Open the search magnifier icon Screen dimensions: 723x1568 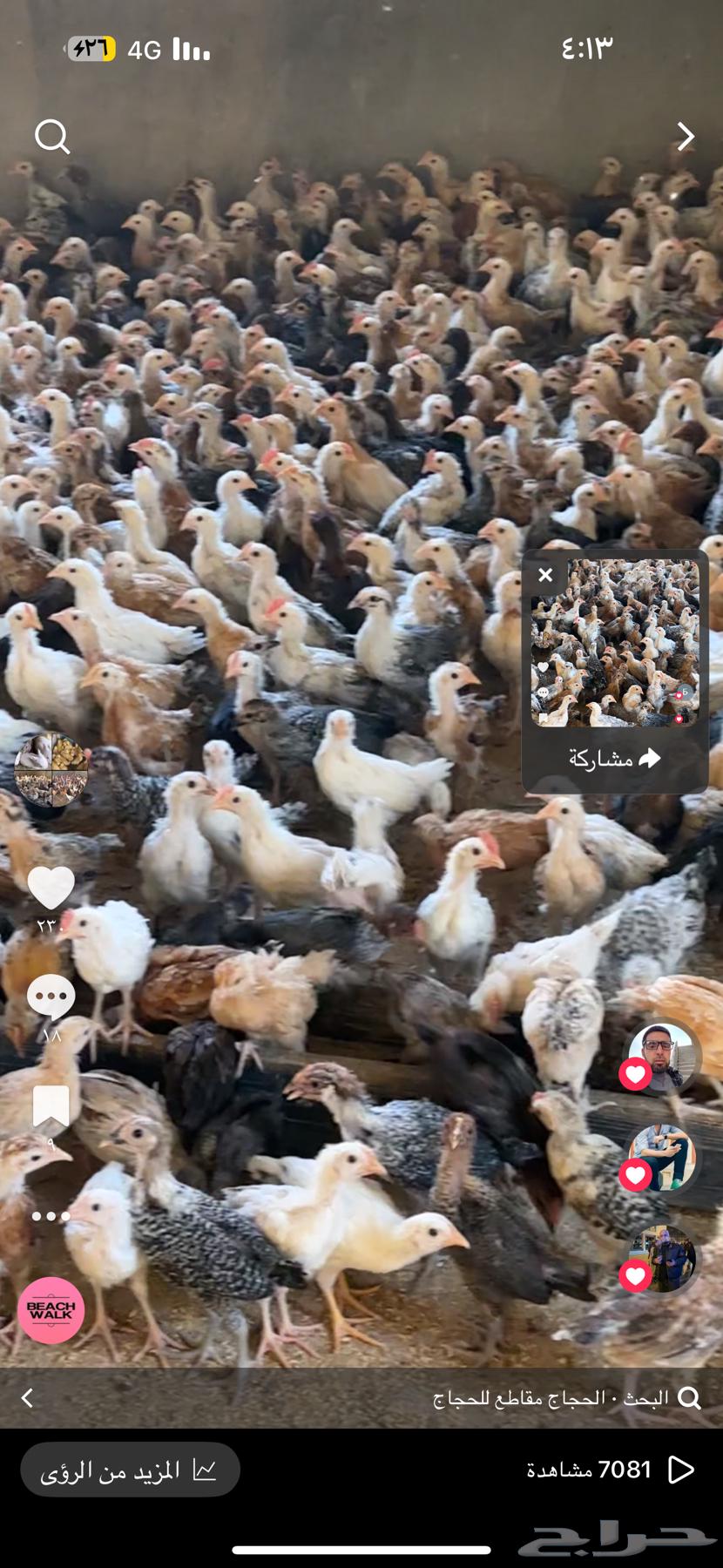click(x=51, y=137)
